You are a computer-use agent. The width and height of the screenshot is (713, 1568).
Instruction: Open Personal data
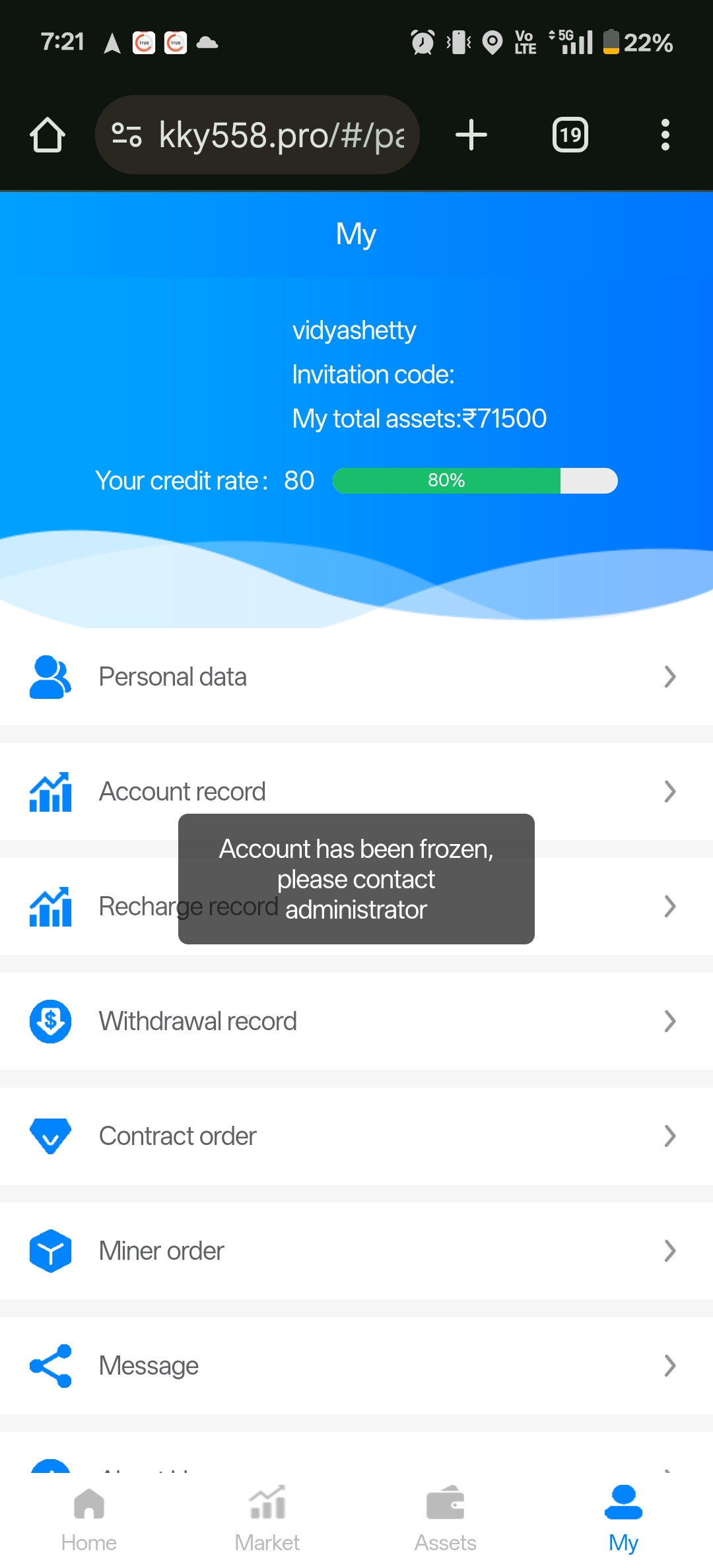[x=356, y=677]
